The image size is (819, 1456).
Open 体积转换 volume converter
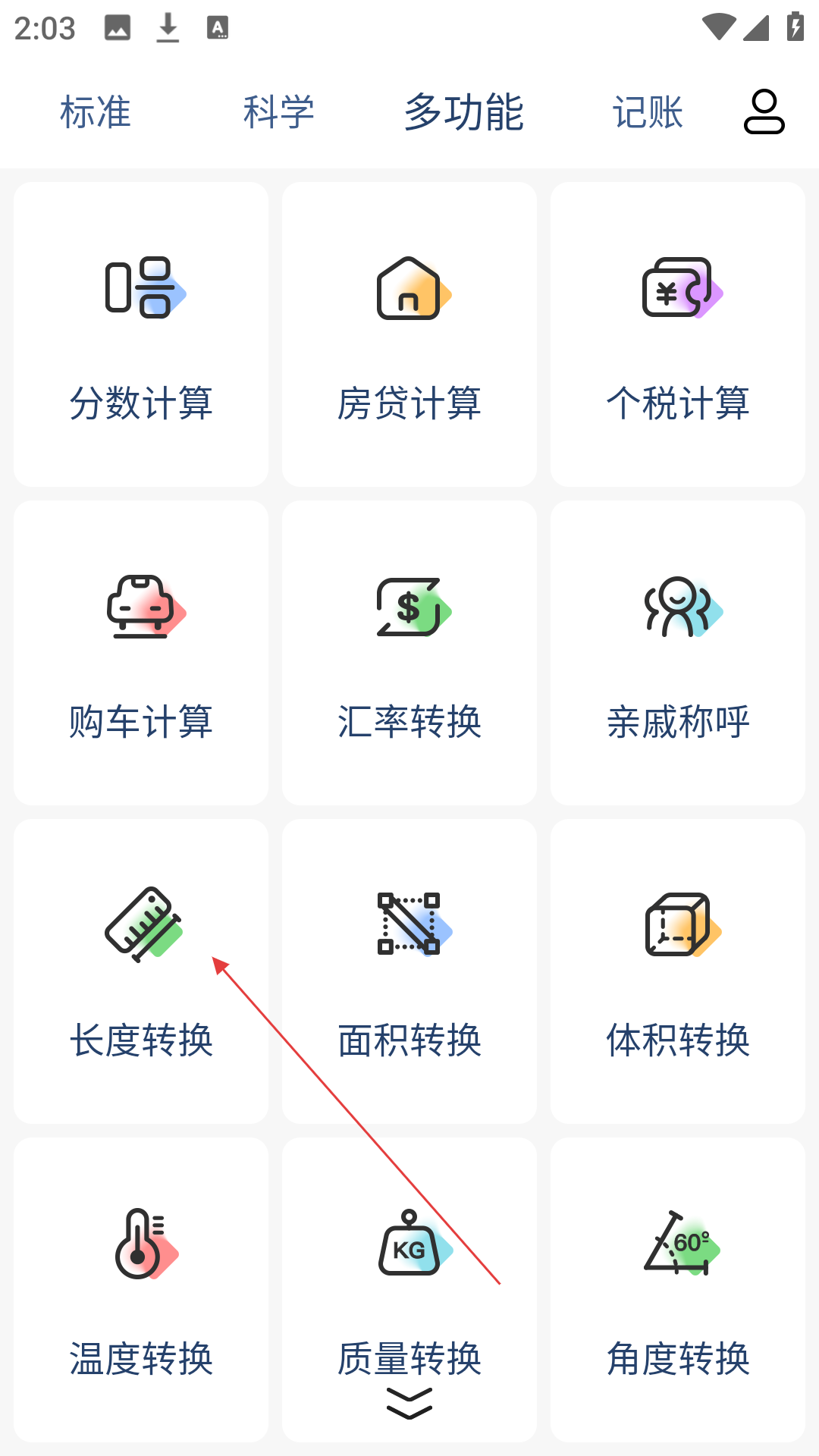[x=678, y=971]
